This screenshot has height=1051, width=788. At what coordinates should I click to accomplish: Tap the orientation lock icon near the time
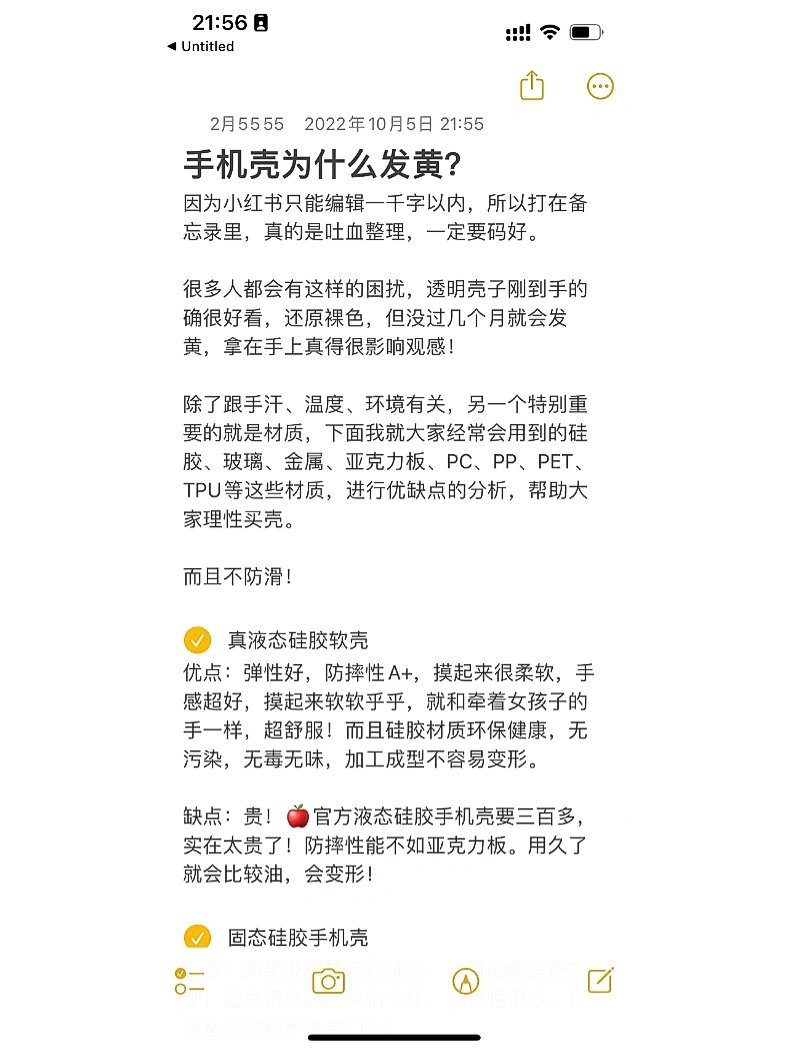261,21
